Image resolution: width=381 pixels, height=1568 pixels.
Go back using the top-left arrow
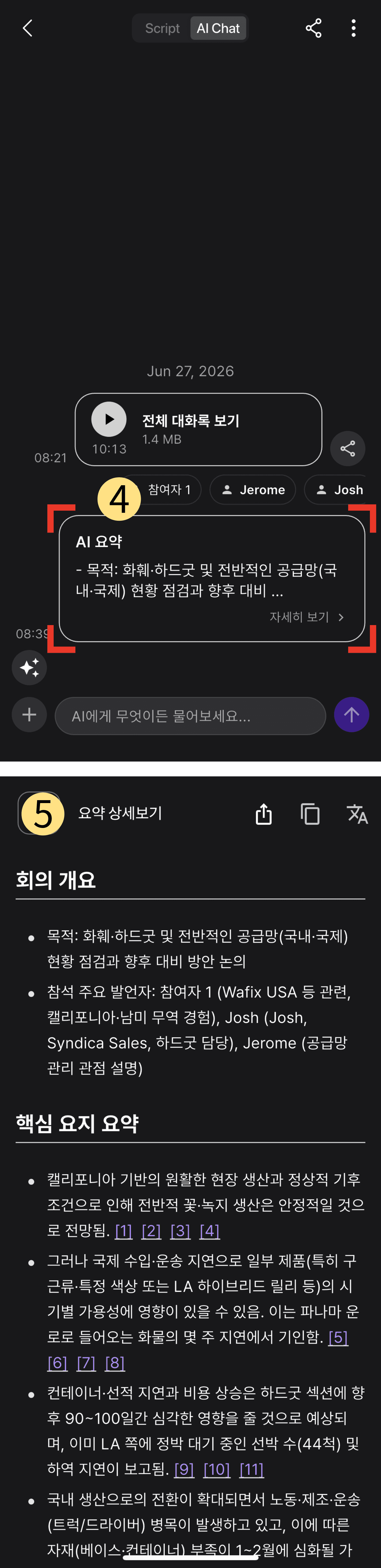click(x=27, y=28)
